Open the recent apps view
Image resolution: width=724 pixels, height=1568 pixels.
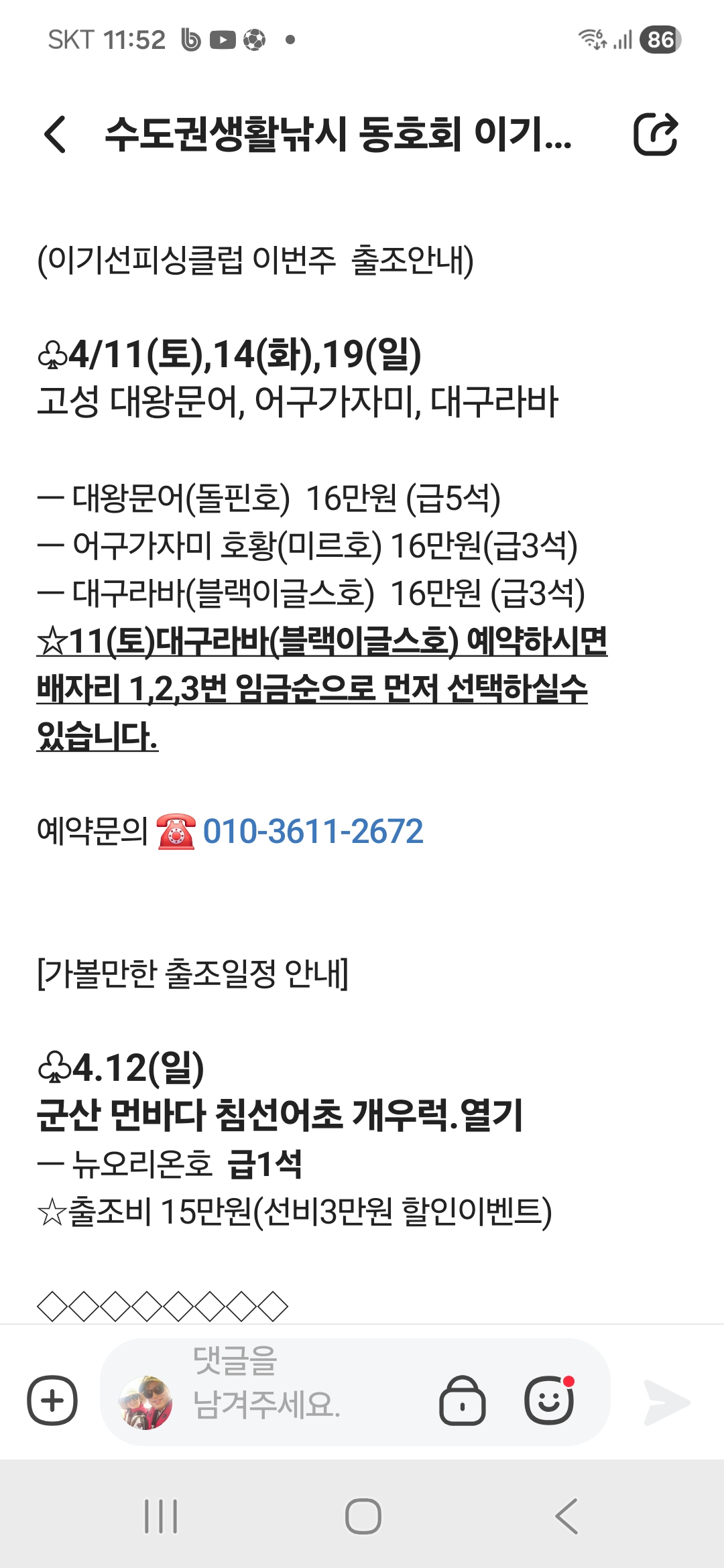[161, 1516]
